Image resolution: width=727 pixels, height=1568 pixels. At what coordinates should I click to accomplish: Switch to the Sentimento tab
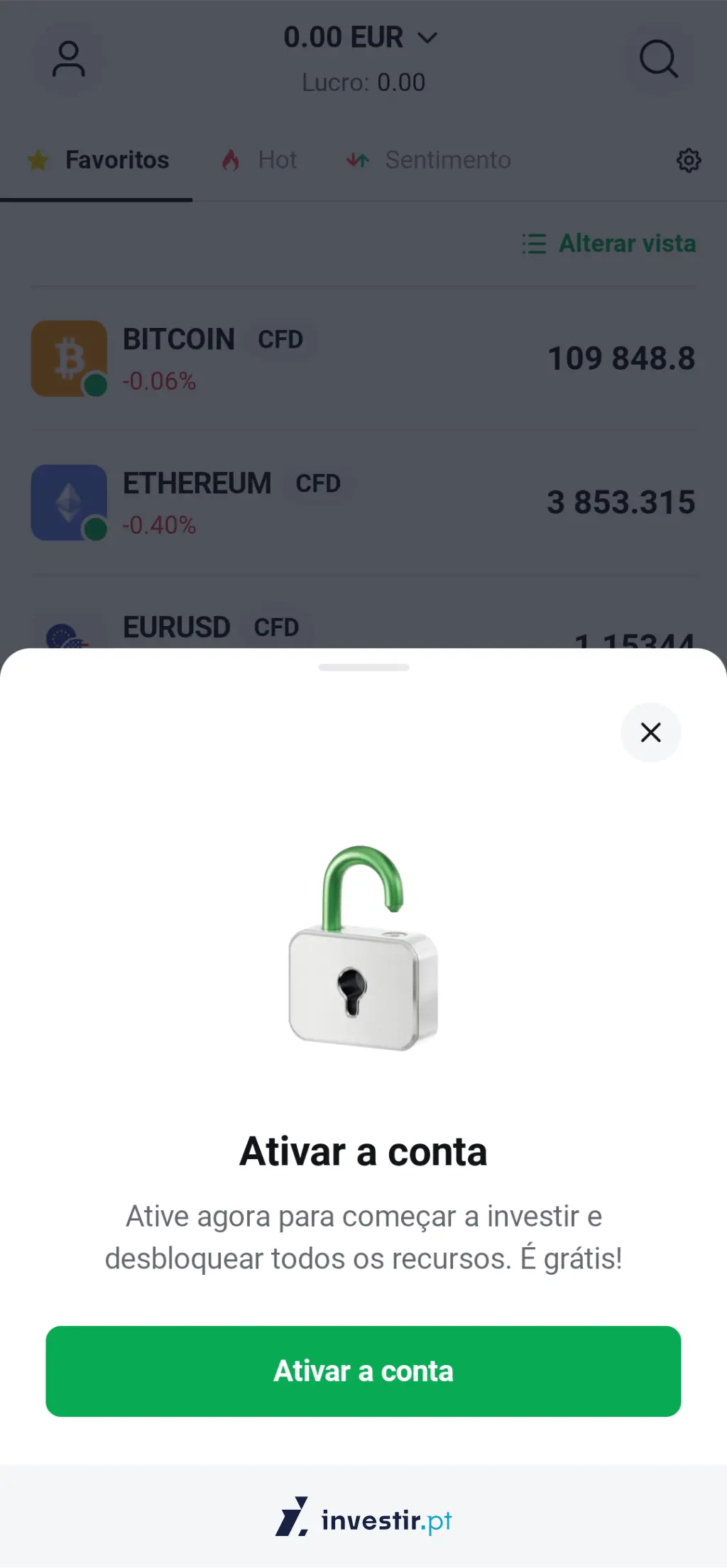[x=429, y=160]
